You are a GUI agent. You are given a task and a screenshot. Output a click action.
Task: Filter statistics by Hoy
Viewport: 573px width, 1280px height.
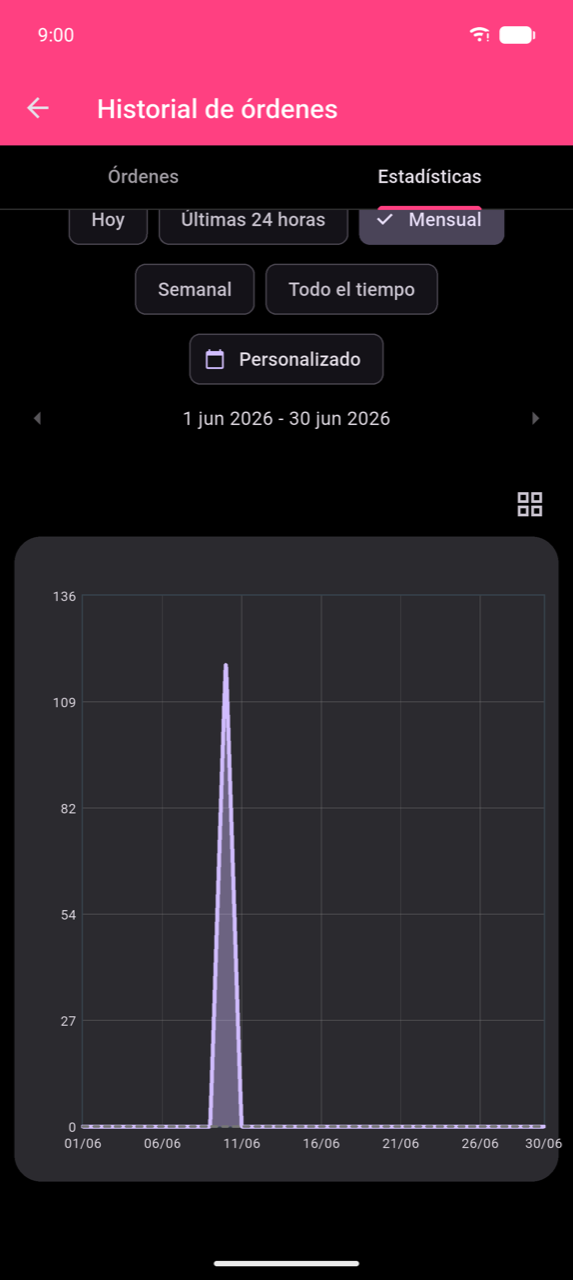(x=108, y=223)
